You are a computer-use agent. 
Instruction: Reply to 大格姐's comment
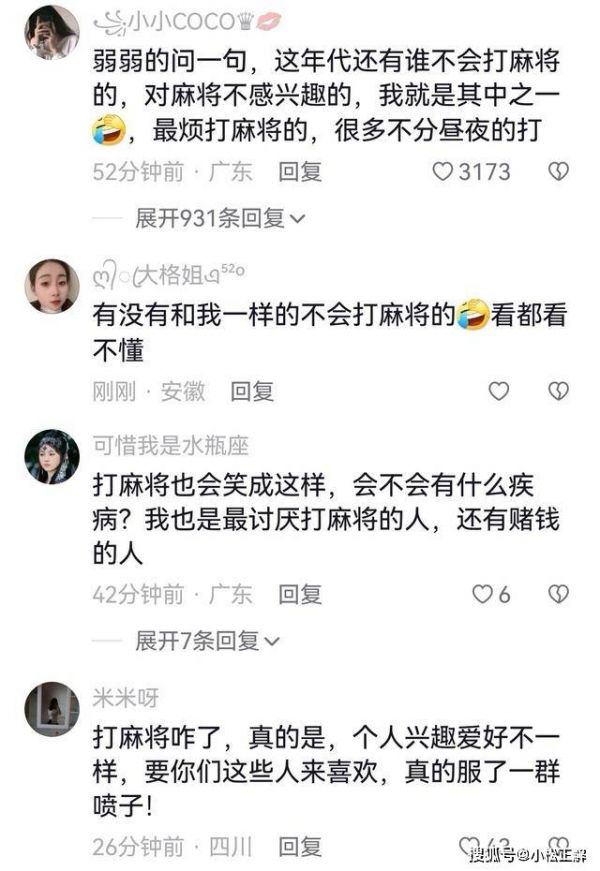pos(252,391)
